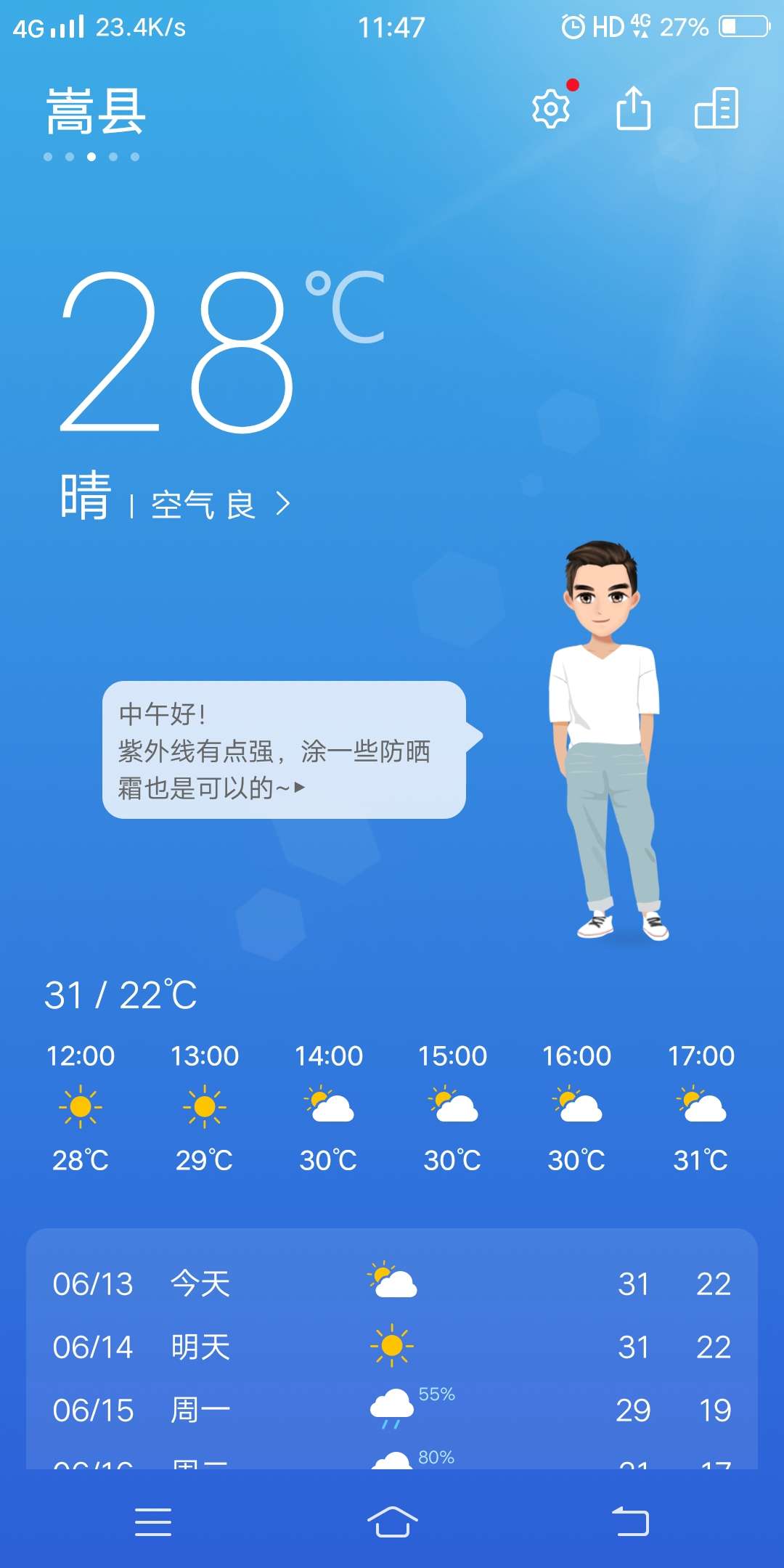Go to the system home screen
The image size is (784, 1568).
click(392, 1521)
